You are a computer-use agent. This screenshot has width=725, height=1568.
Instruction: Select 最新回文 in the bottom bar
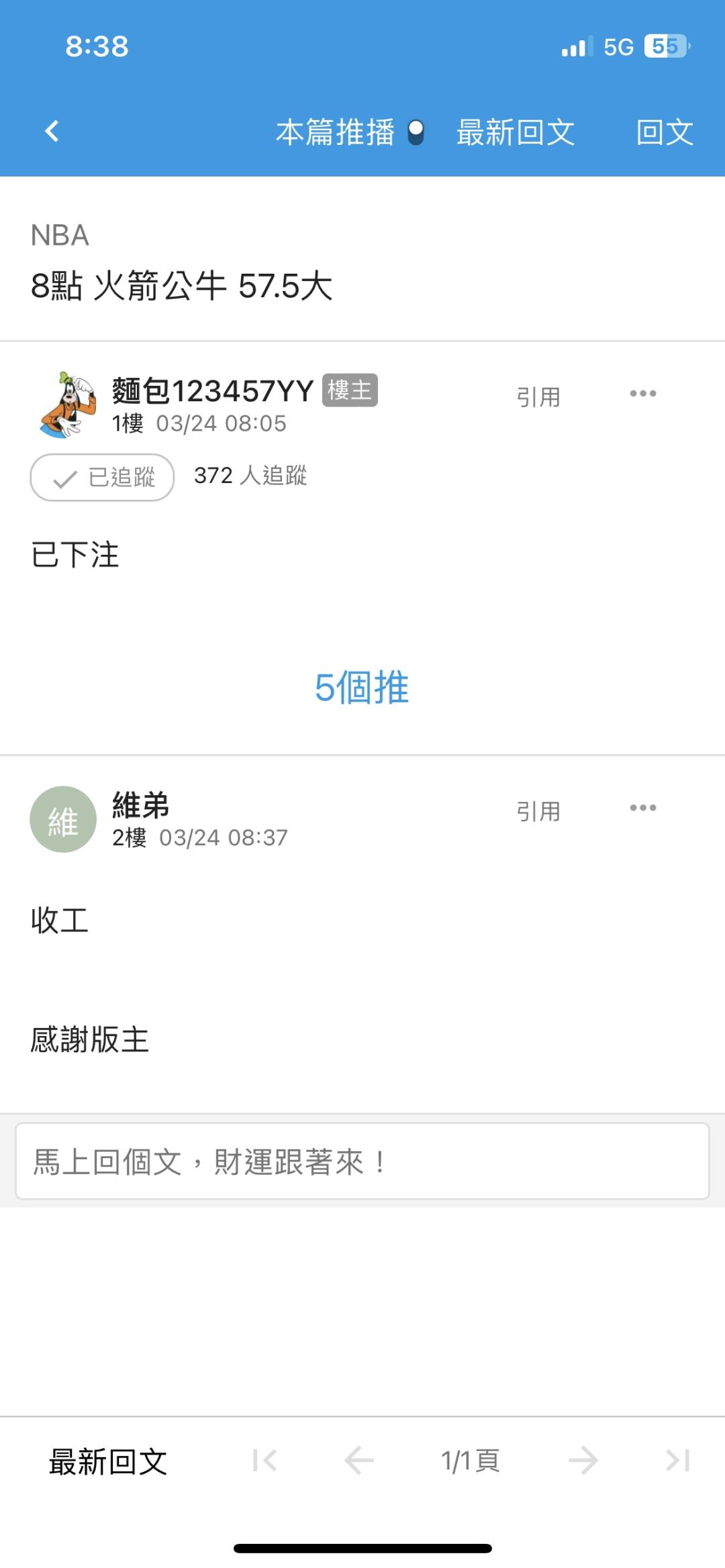(108, 1461)
